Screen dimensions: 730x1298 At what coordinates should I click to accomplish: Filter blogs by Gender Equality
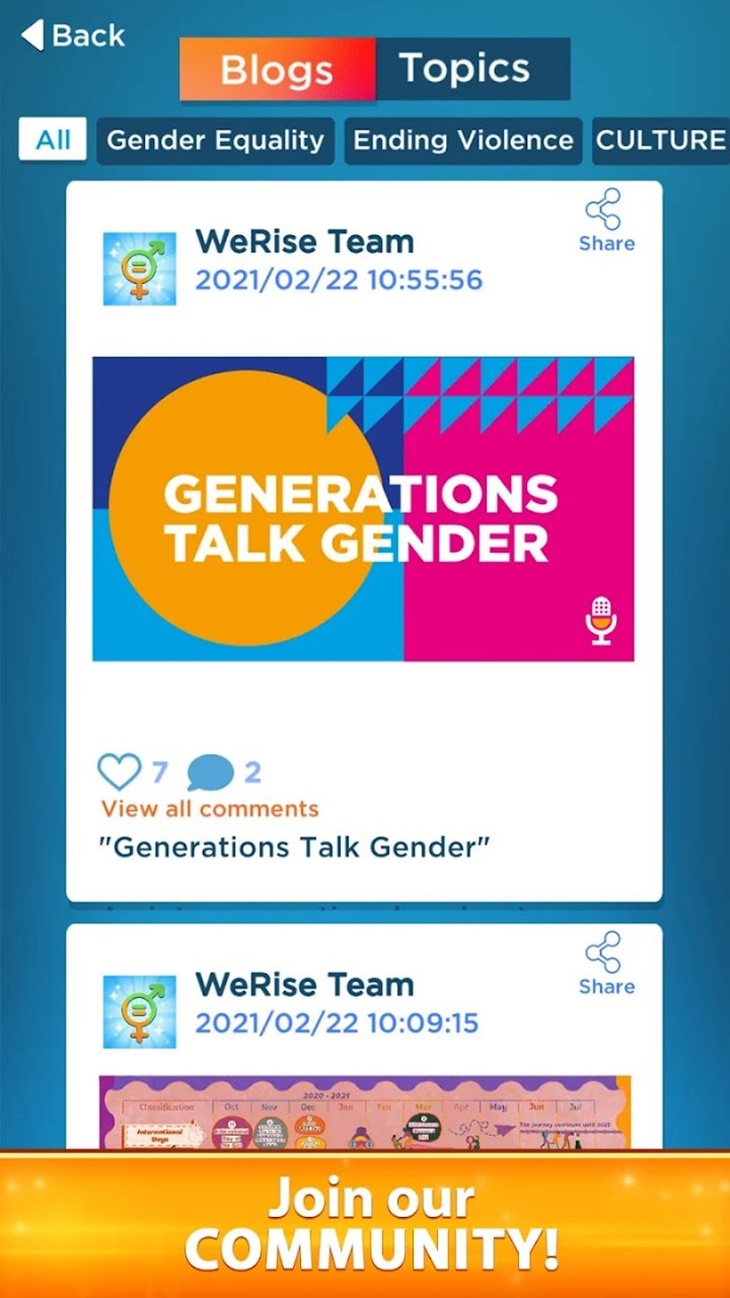pyautogui.click(x=215, y=140)
